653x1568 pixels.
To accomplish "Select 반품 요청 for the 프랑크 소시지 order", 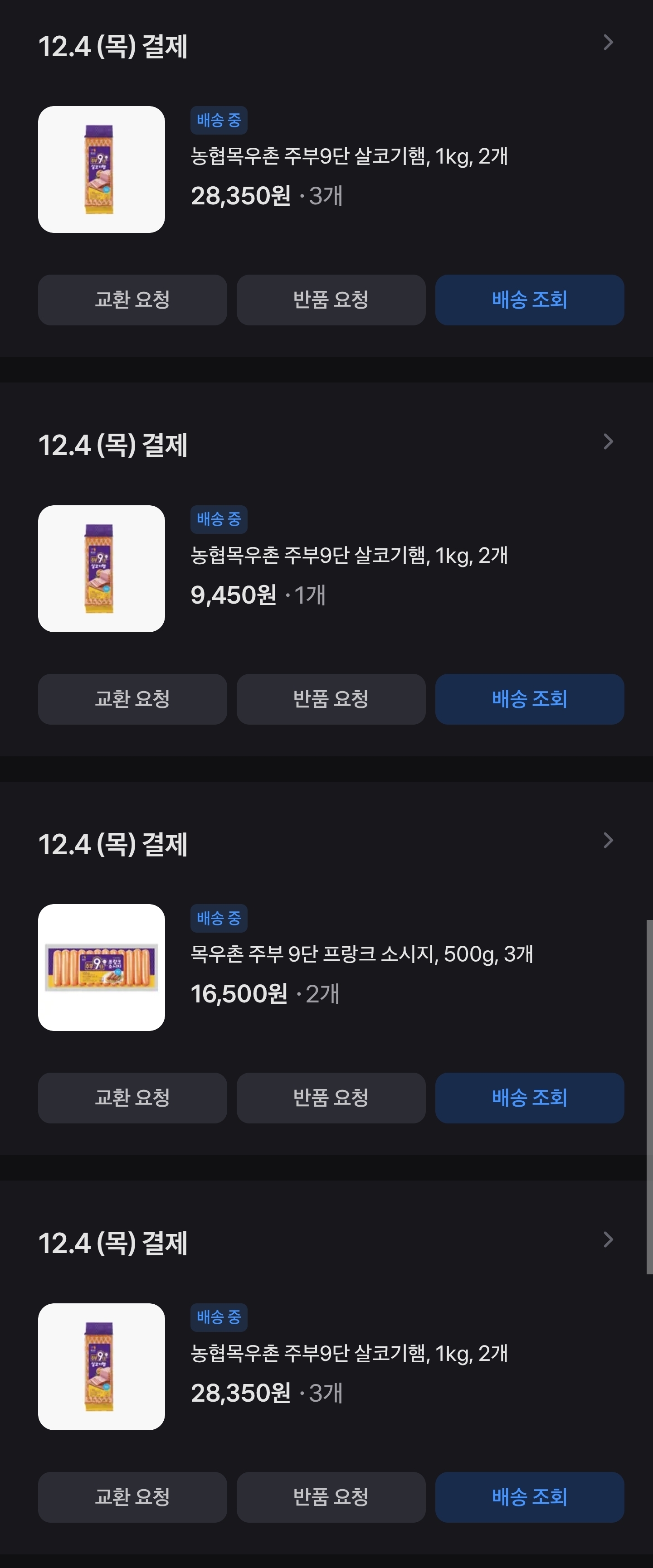I will pyautogui.click(x=331, y=1098).
